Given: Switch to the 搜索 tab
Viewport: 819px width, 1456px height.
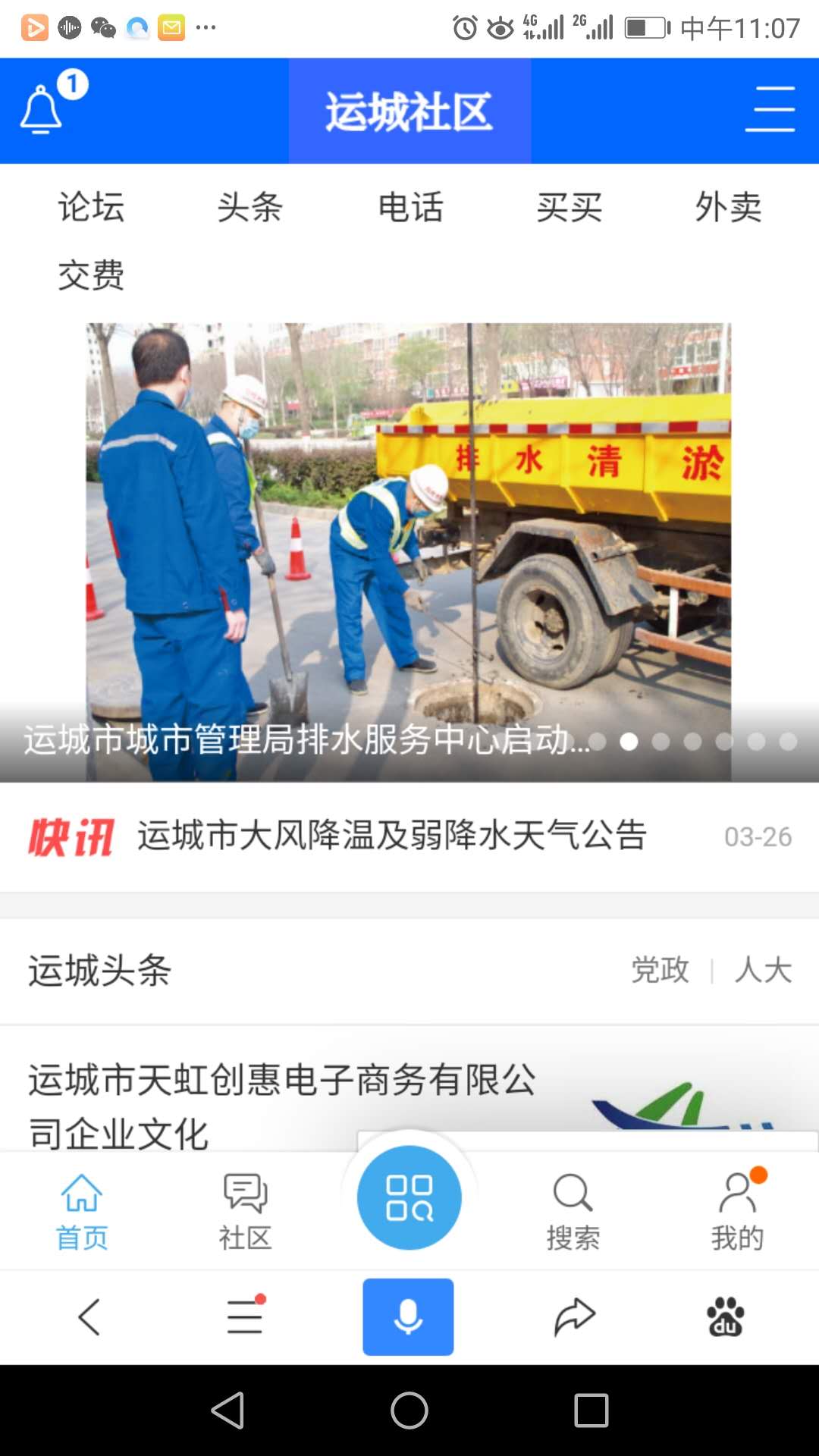Looking at the screenshot, I should 573,1212.
